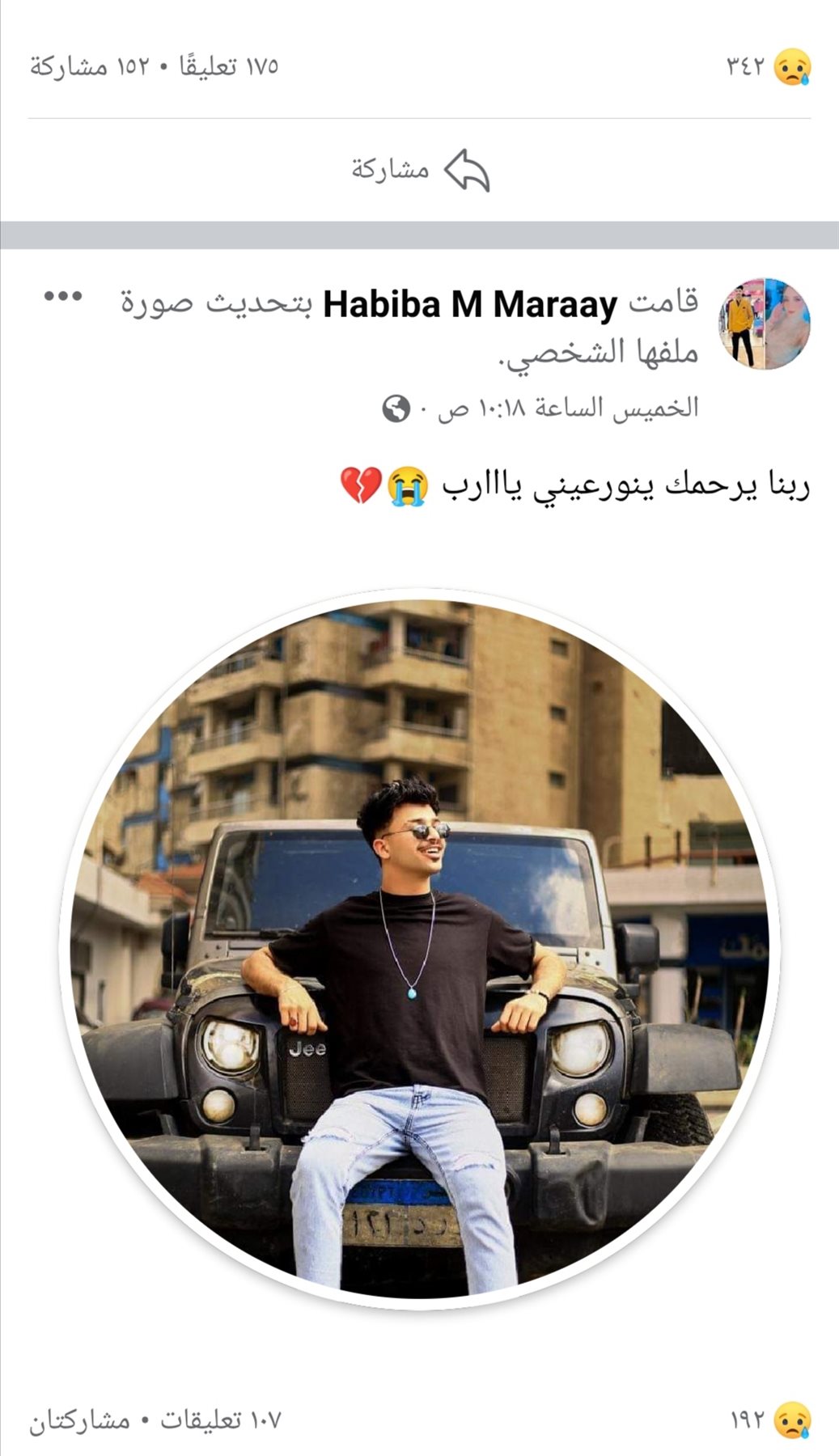View the ٣٤٢ reactions on the top post

tap(769, 66)
